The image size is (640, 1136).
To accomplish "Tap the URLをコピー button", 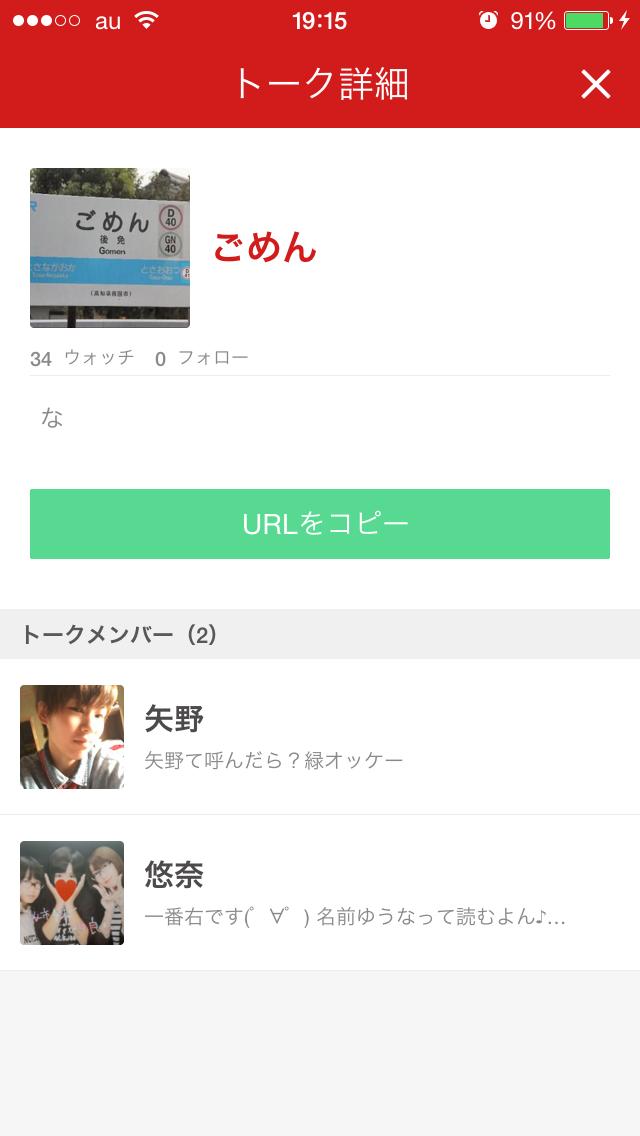I will pyautogui.click(x=320, y=524).
